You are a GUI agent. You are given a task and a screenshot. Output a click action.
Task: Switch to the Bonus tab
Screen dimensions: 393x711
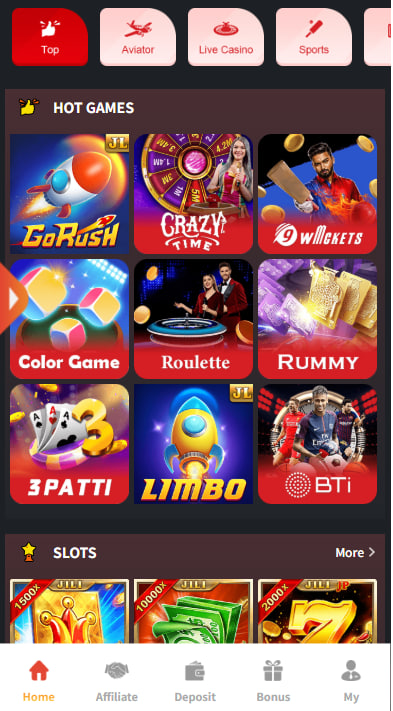(273, 680)
